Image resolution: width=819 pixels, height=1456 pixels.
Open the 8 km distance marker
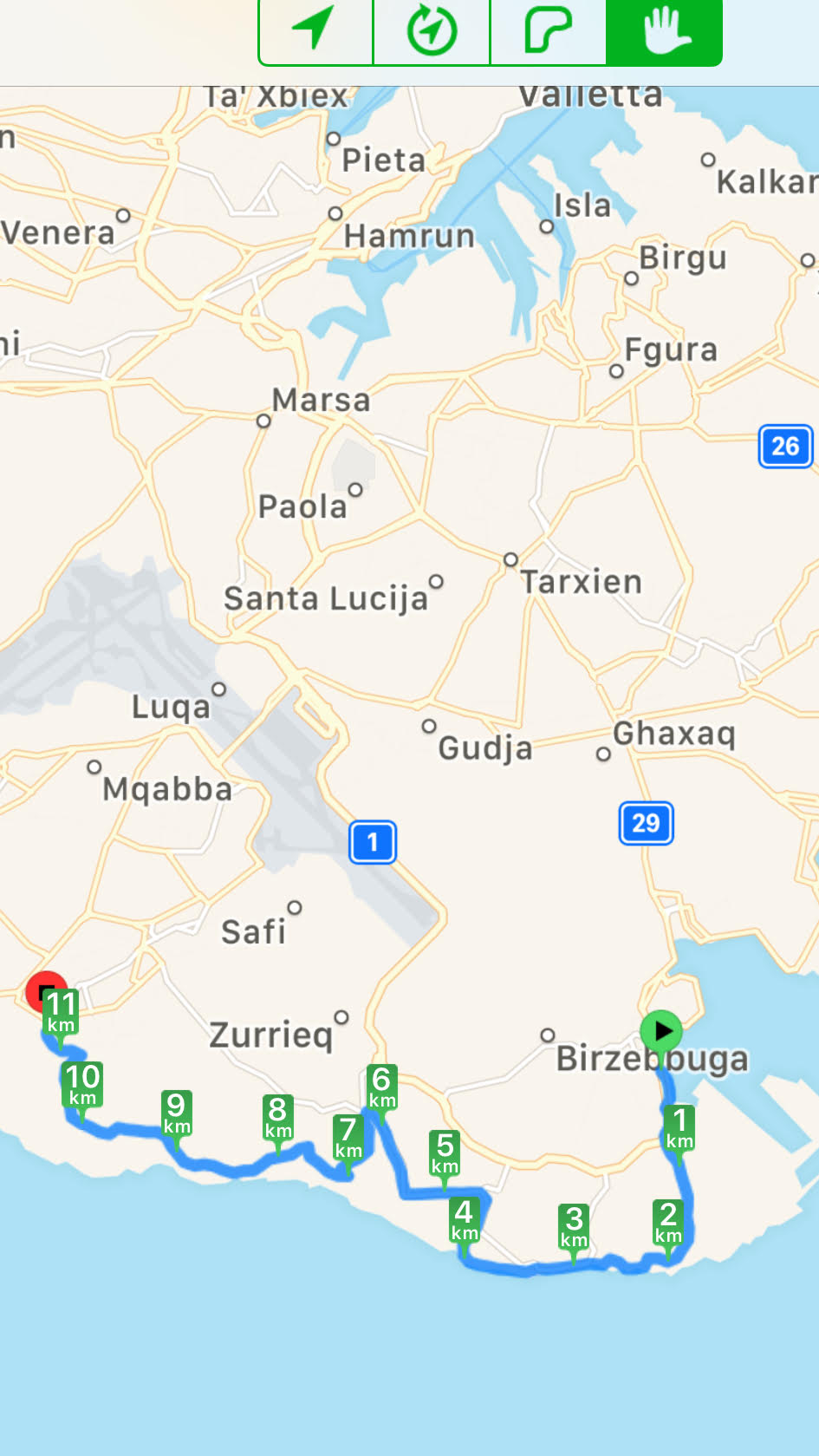(276, 1118)
